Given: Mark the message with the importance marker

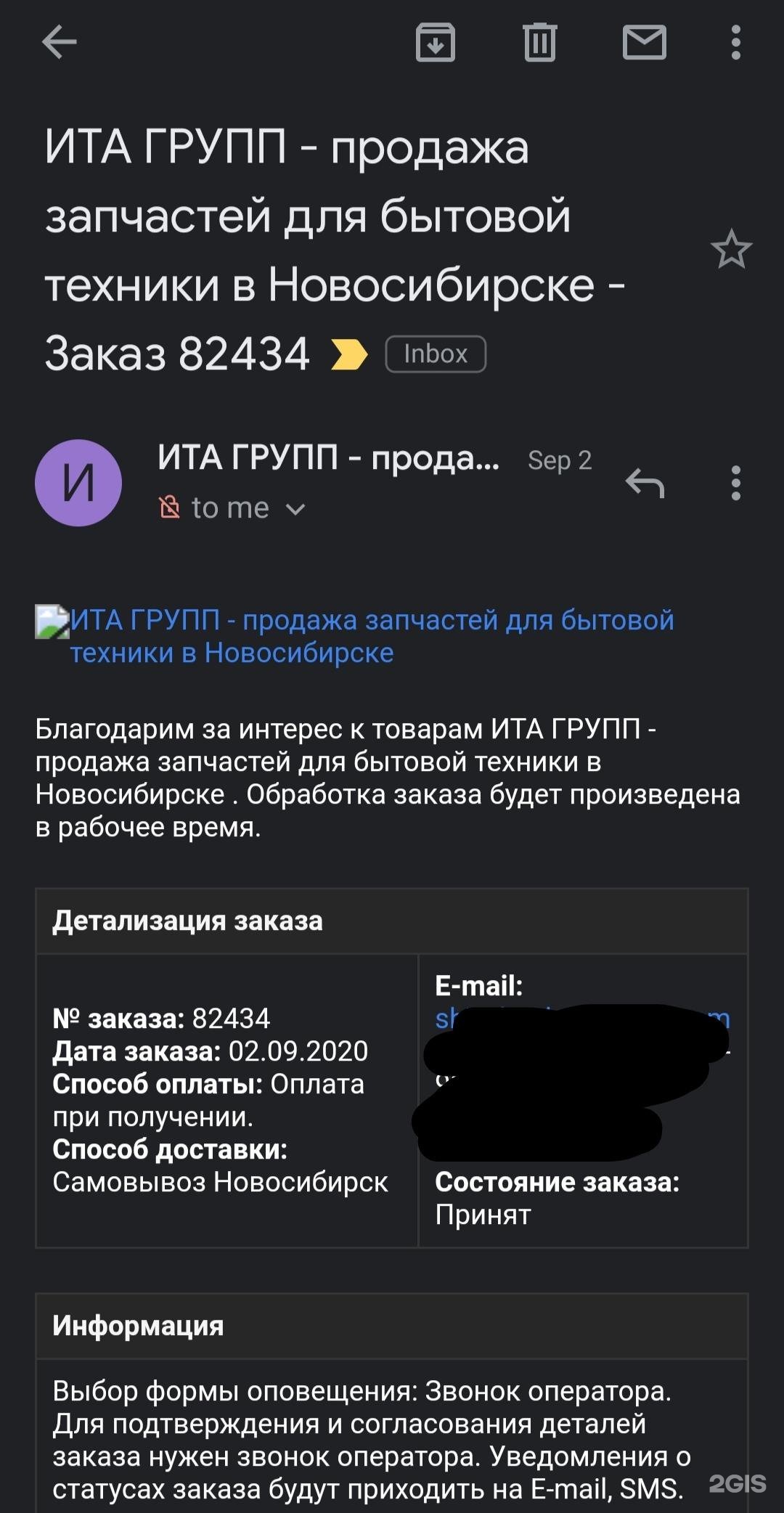Looking at the screenshot, I should [349, 354].
